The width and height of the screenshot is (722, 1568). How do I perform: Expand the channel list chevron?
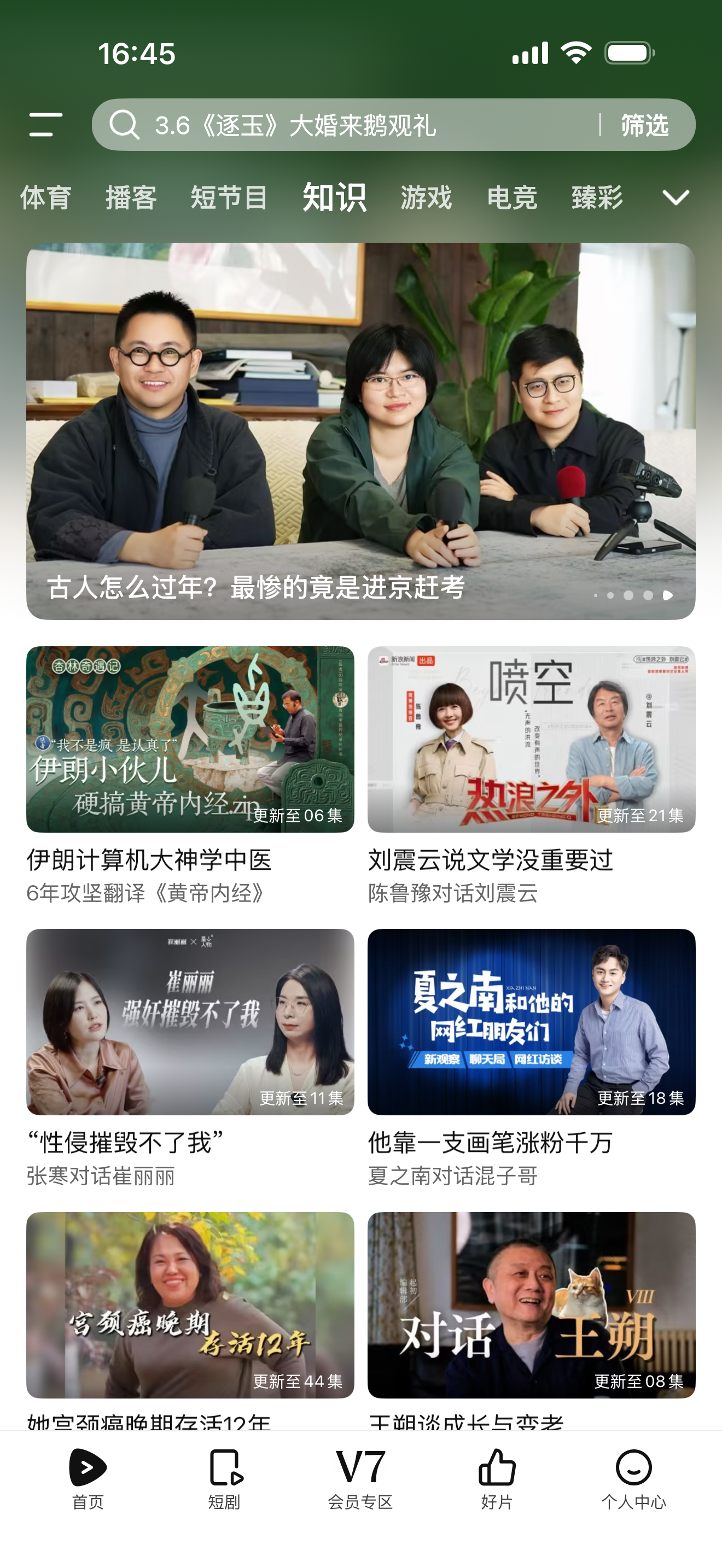[676, 198]
